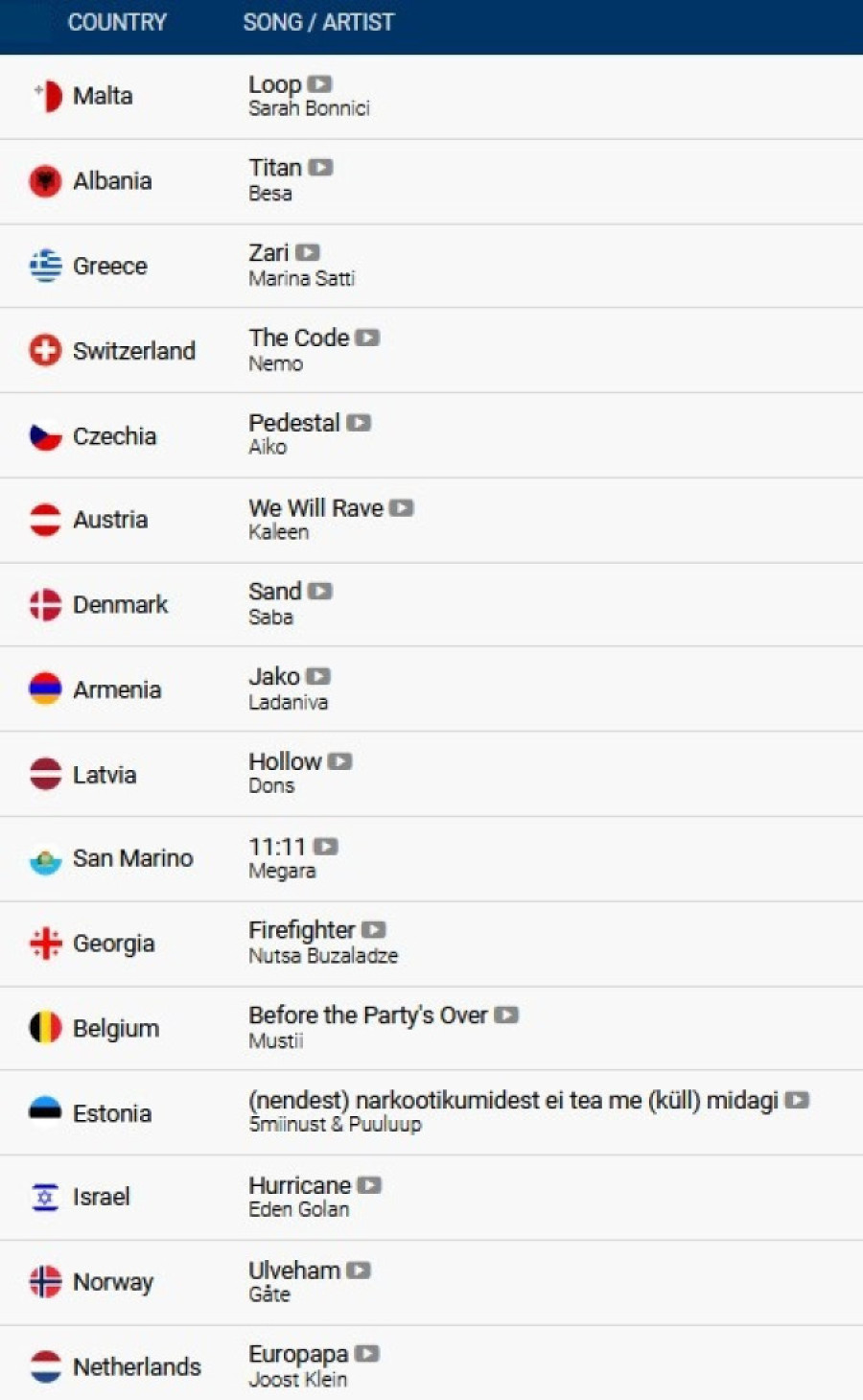Play Jako by Ladaniva
Screen dimensions: 863x1400
pyautogui.click(x=318, y=677)
